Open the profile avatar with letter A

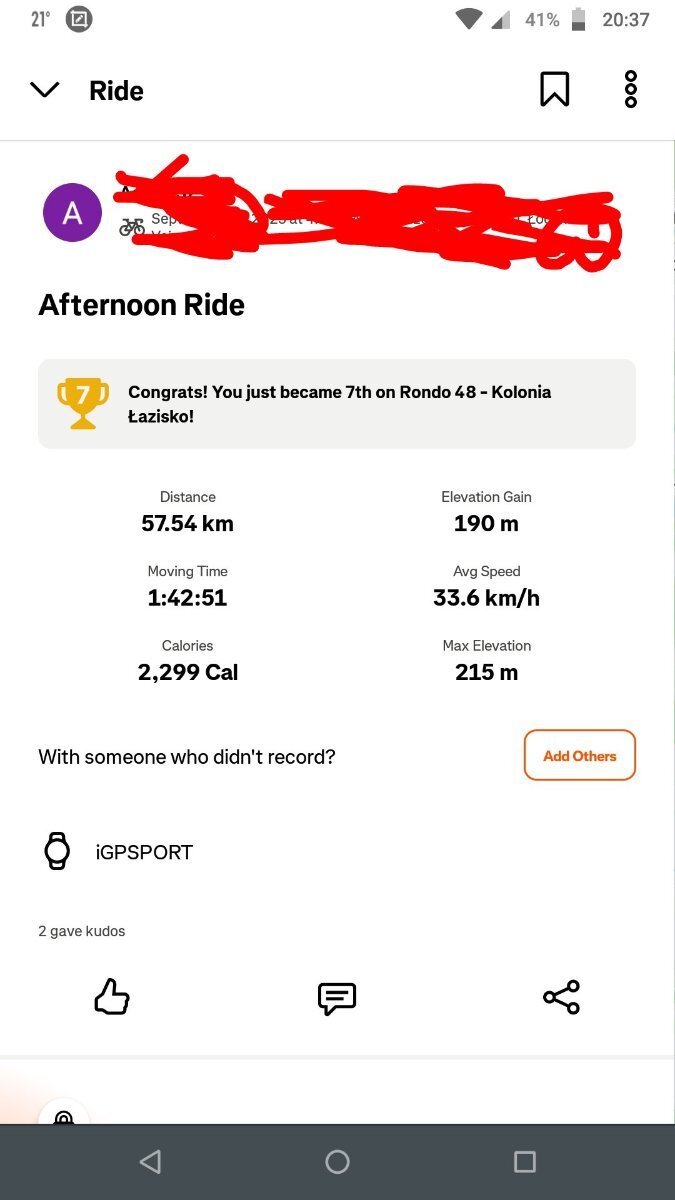(72, 212)
